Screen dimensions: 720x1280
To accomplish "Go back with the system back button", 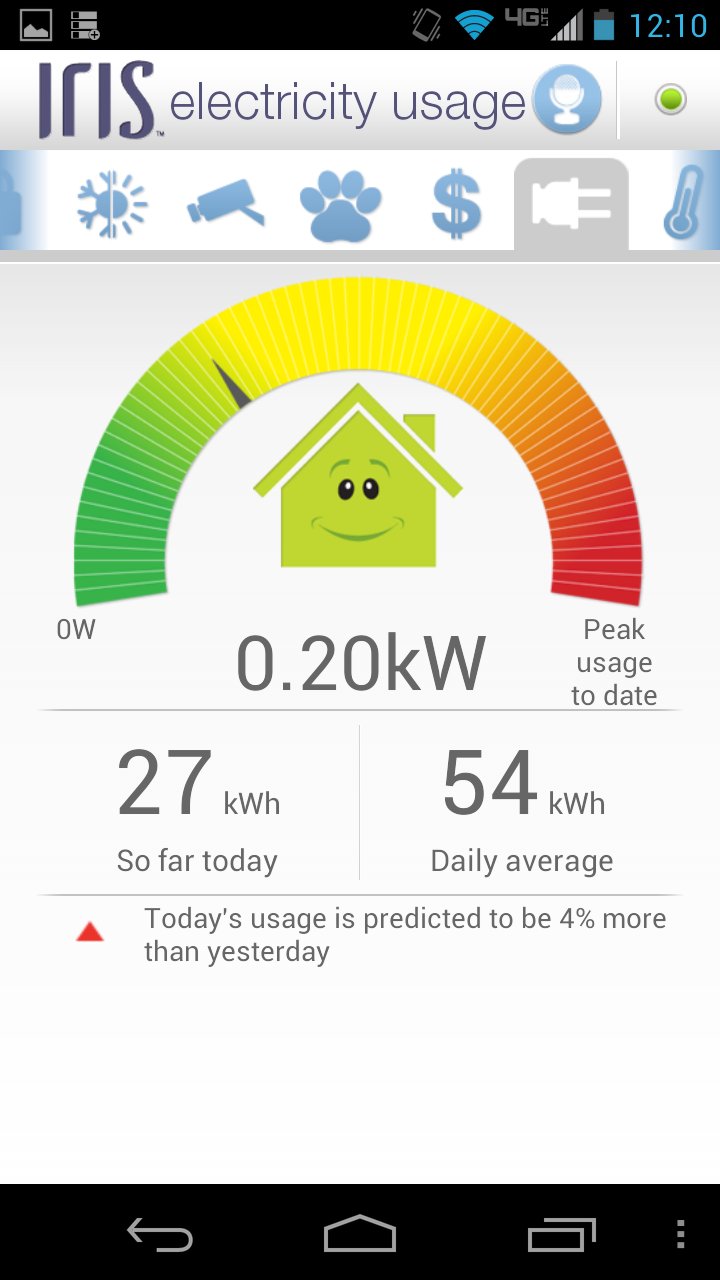I will pos(160,1235).
